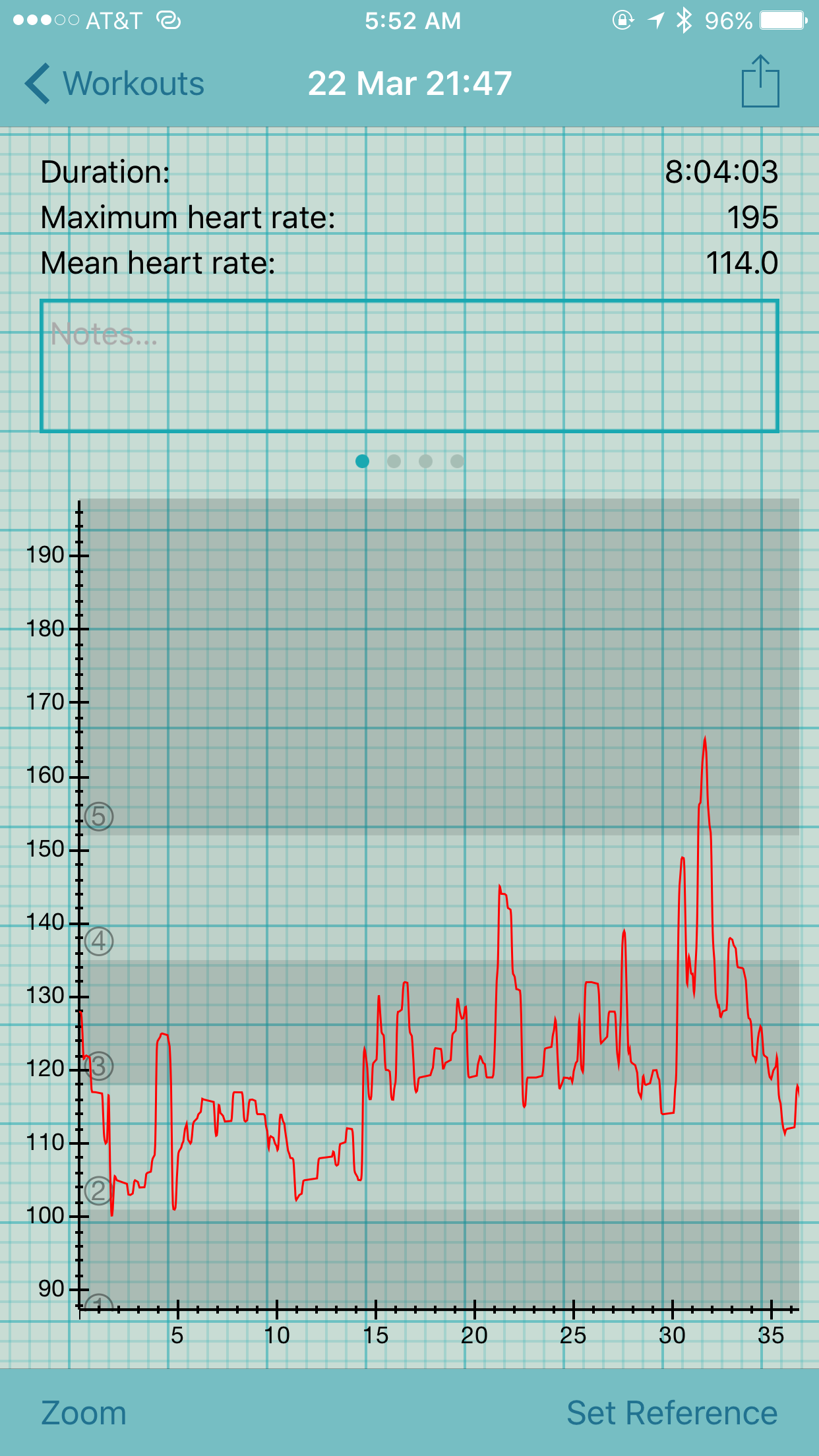Screen dimensions: 819x1456
Task: Tap the Zoom button
Action: (x=83, y=1412)
